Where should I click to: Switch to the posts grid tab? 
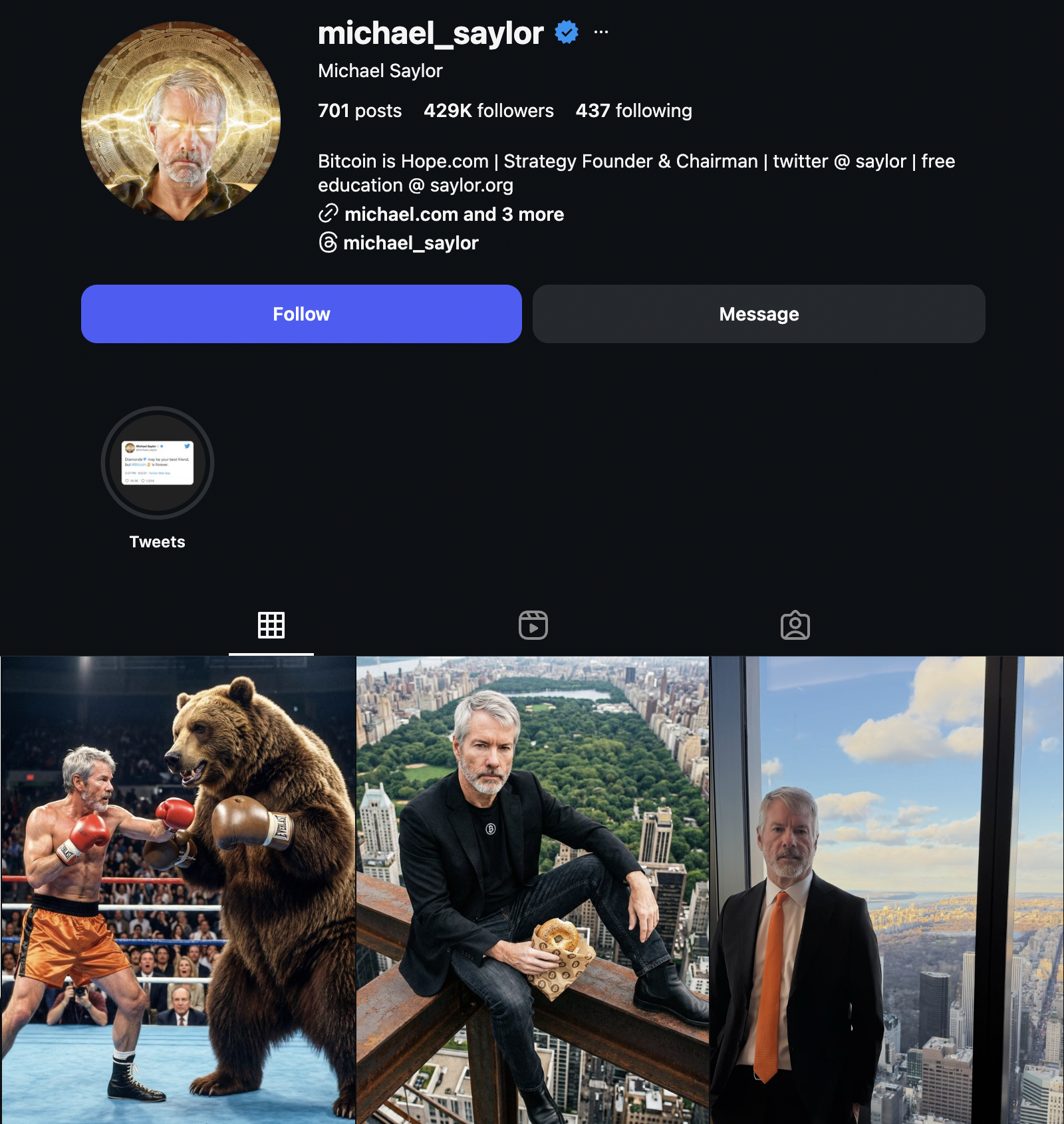271,625
